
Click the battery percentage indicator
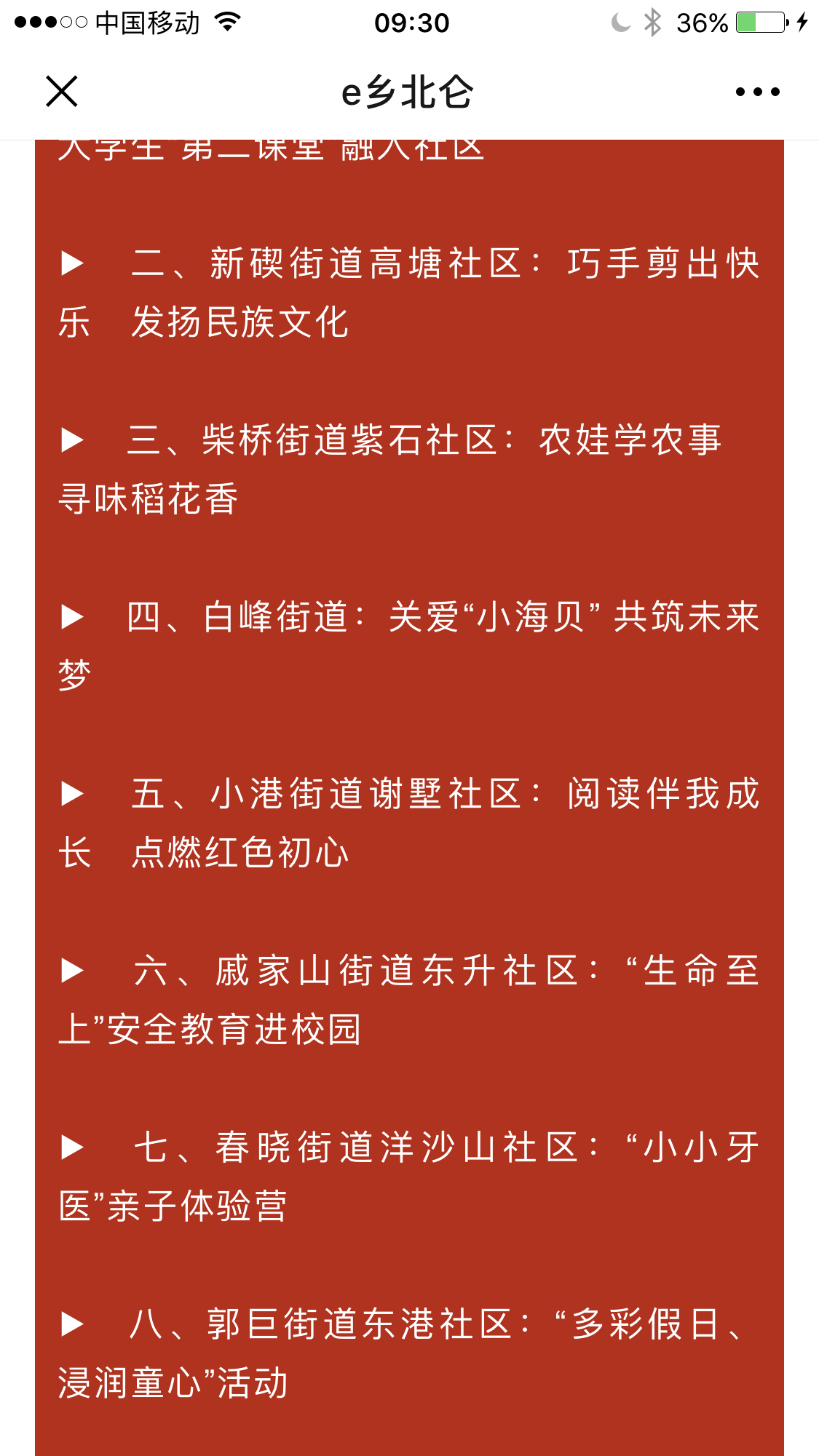705,23
